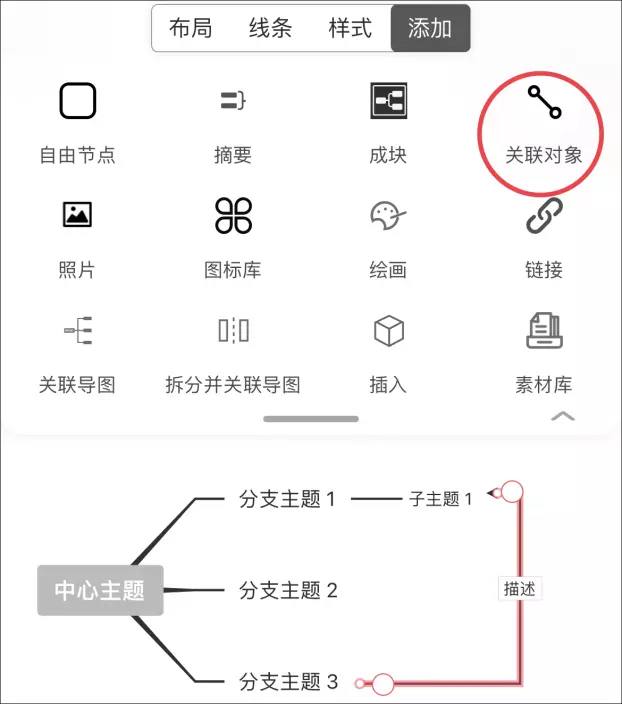Open the 素材库 material library

point(543,347)
